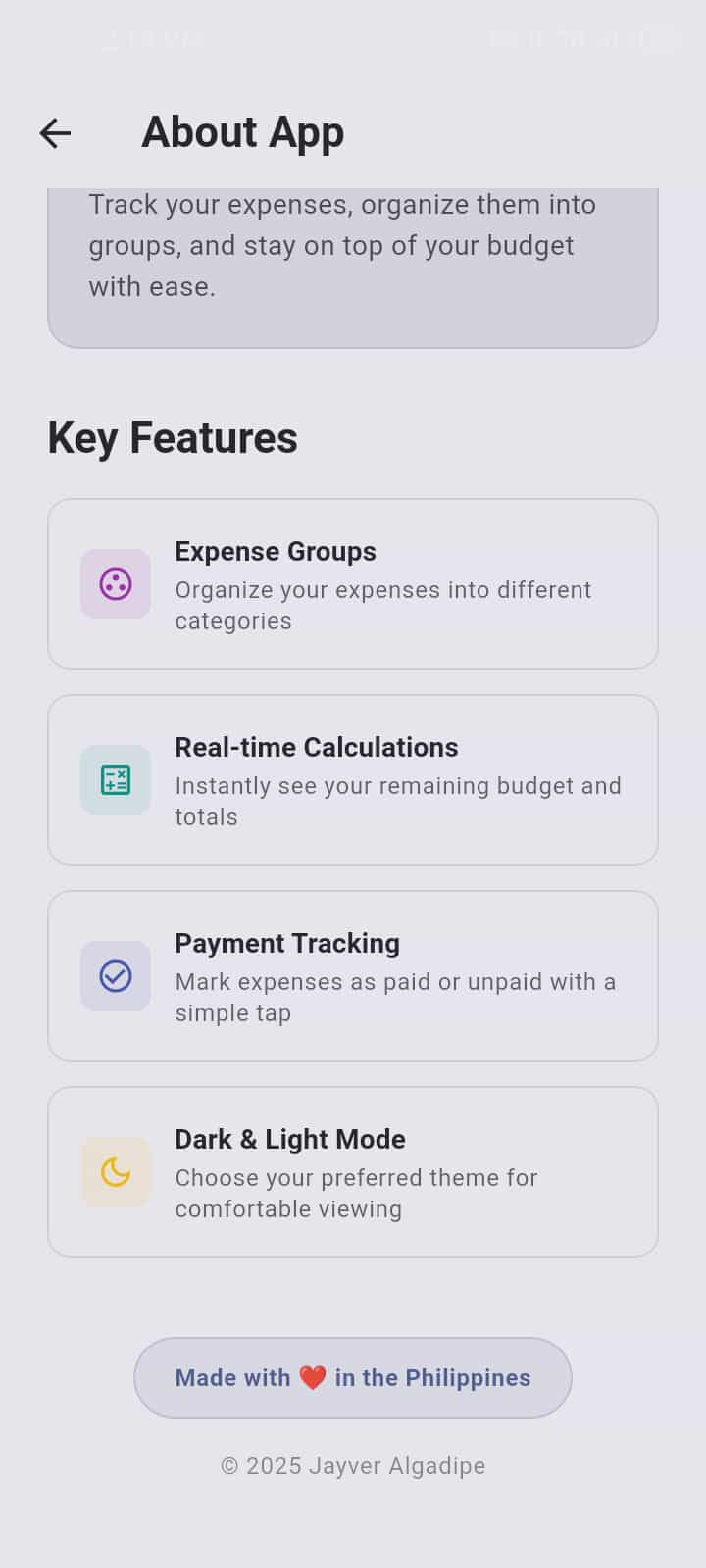Screen dimensions: 706x1568
Task: Enable dark theme via the moon icon
Action: [116, 1172]
